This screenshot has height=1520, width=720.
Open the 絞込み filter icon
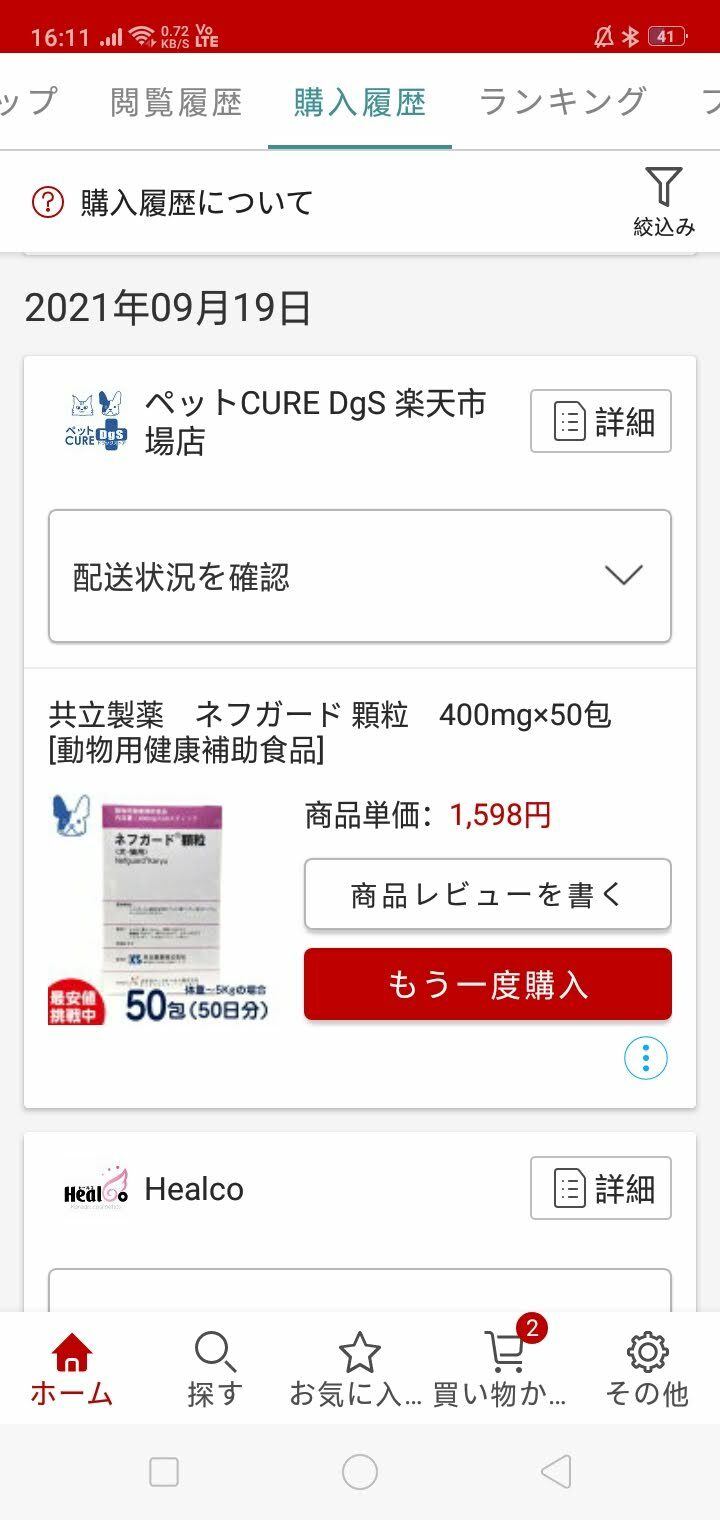tap(663, 200)
